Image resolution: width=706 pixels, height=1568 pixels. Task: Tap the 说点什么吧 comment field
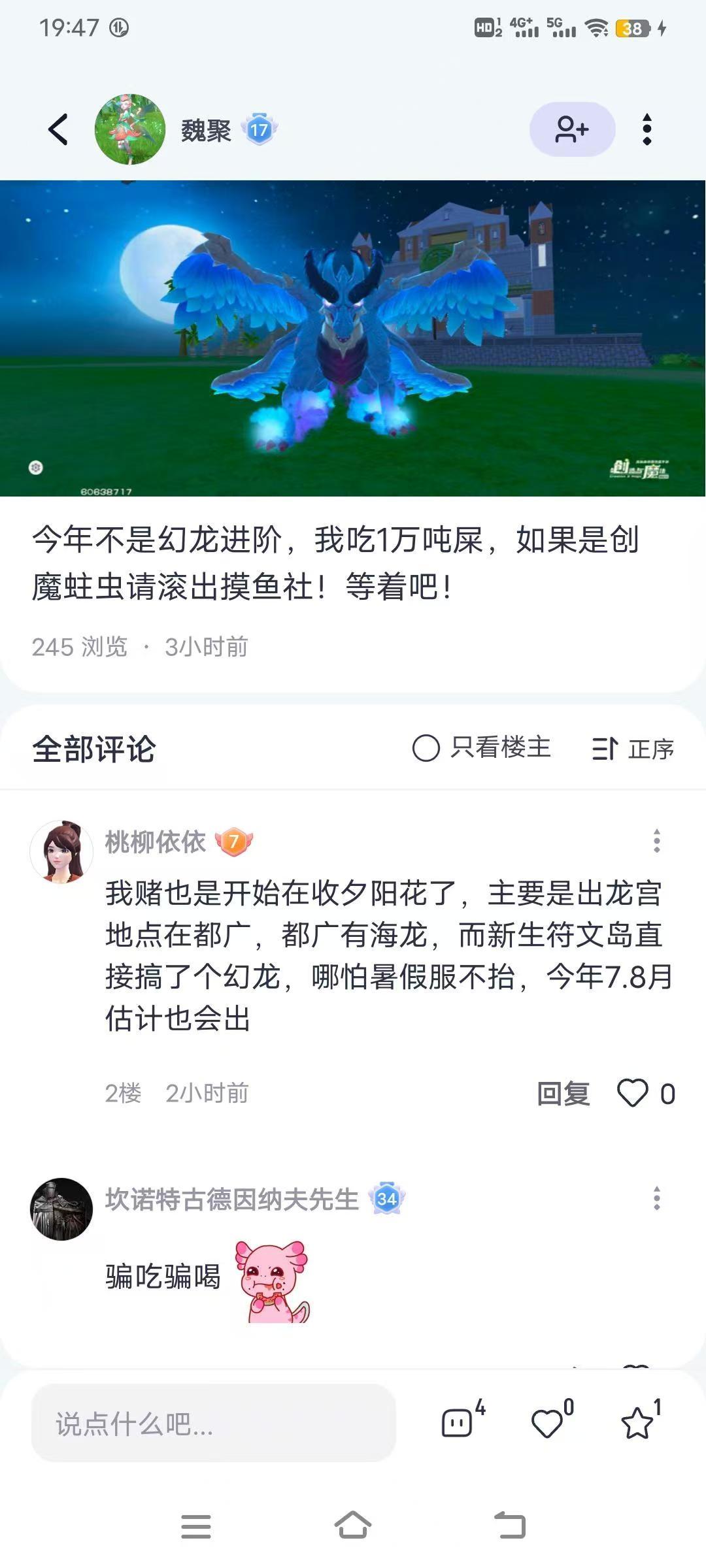[x=213, y=1424]
